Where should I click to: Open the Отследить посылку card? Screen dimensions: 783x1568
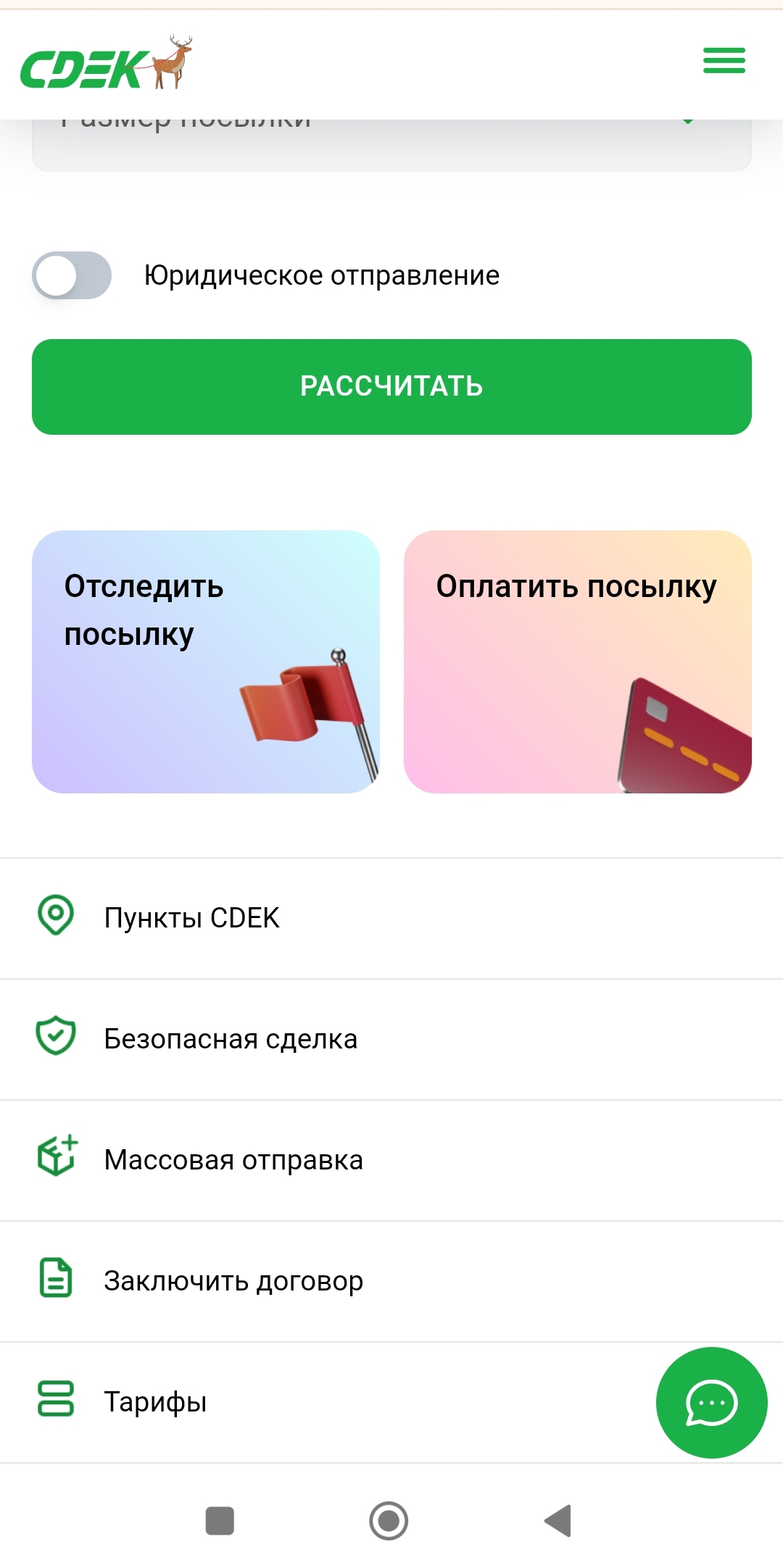[x=206, y=662]
